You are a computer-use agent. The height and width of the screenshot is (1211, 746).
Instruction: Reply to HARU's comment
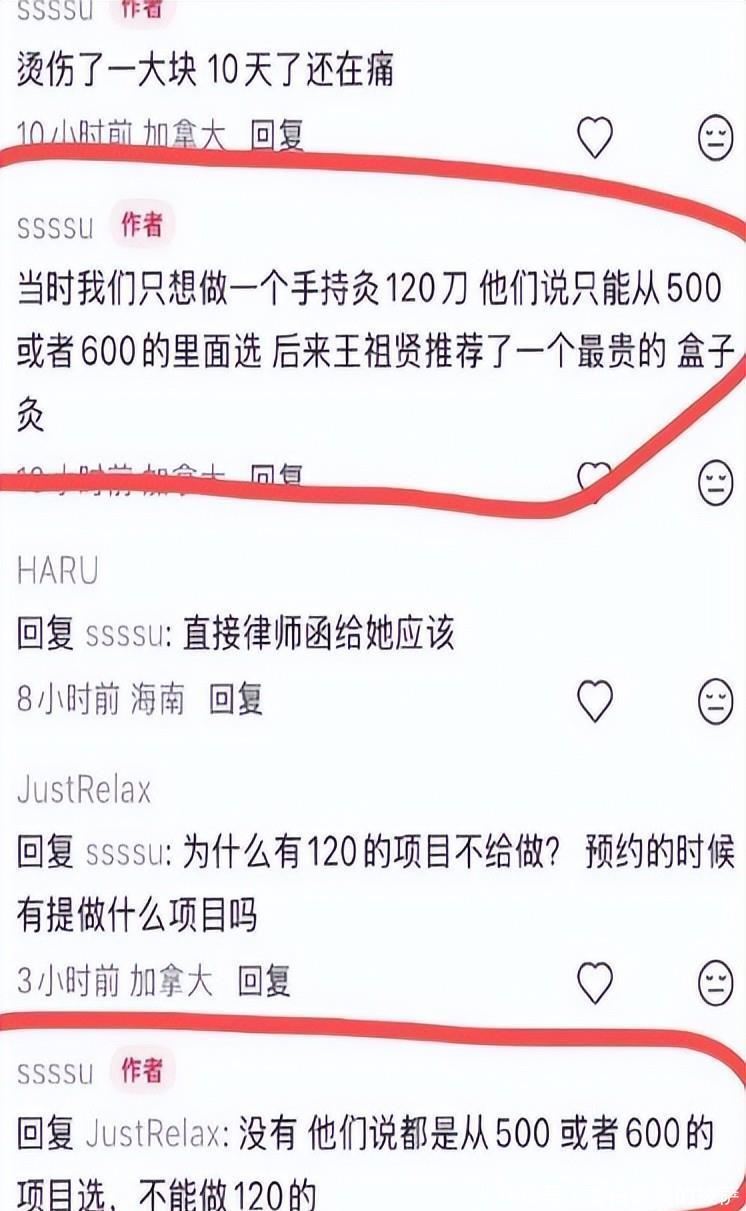(236, 699)
